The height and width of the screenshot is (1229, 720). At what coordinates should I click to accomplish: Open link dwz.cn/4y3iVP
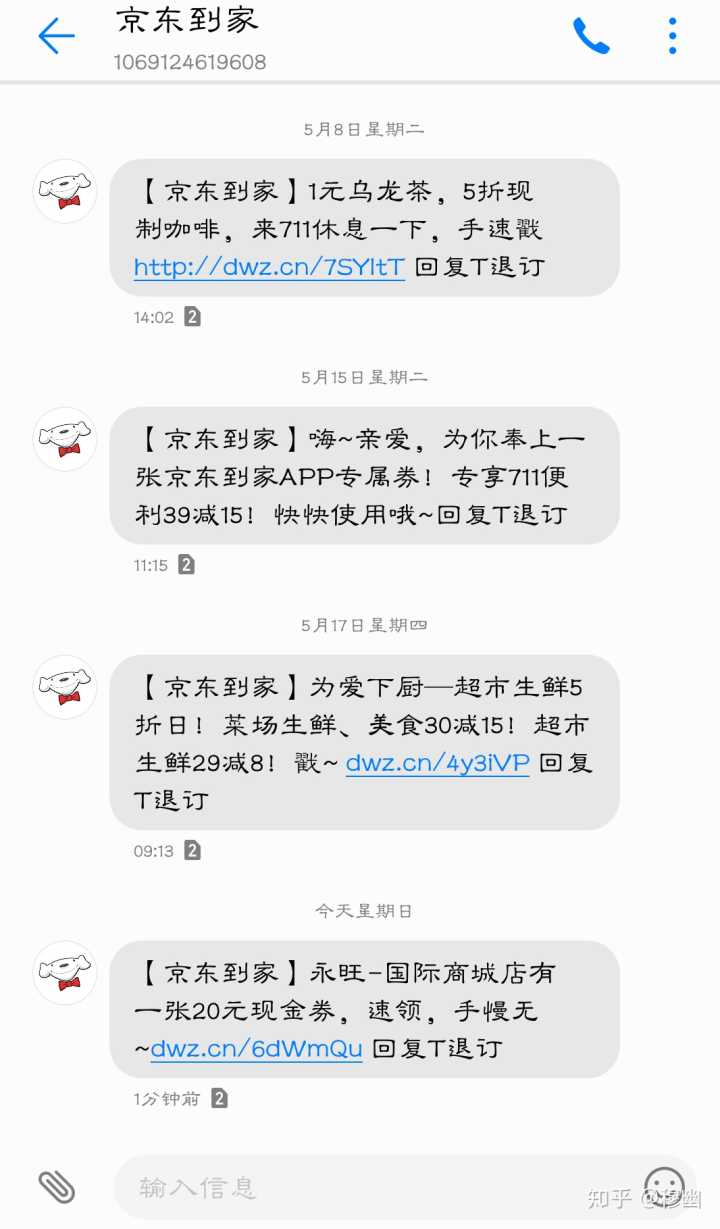(437, 763)
